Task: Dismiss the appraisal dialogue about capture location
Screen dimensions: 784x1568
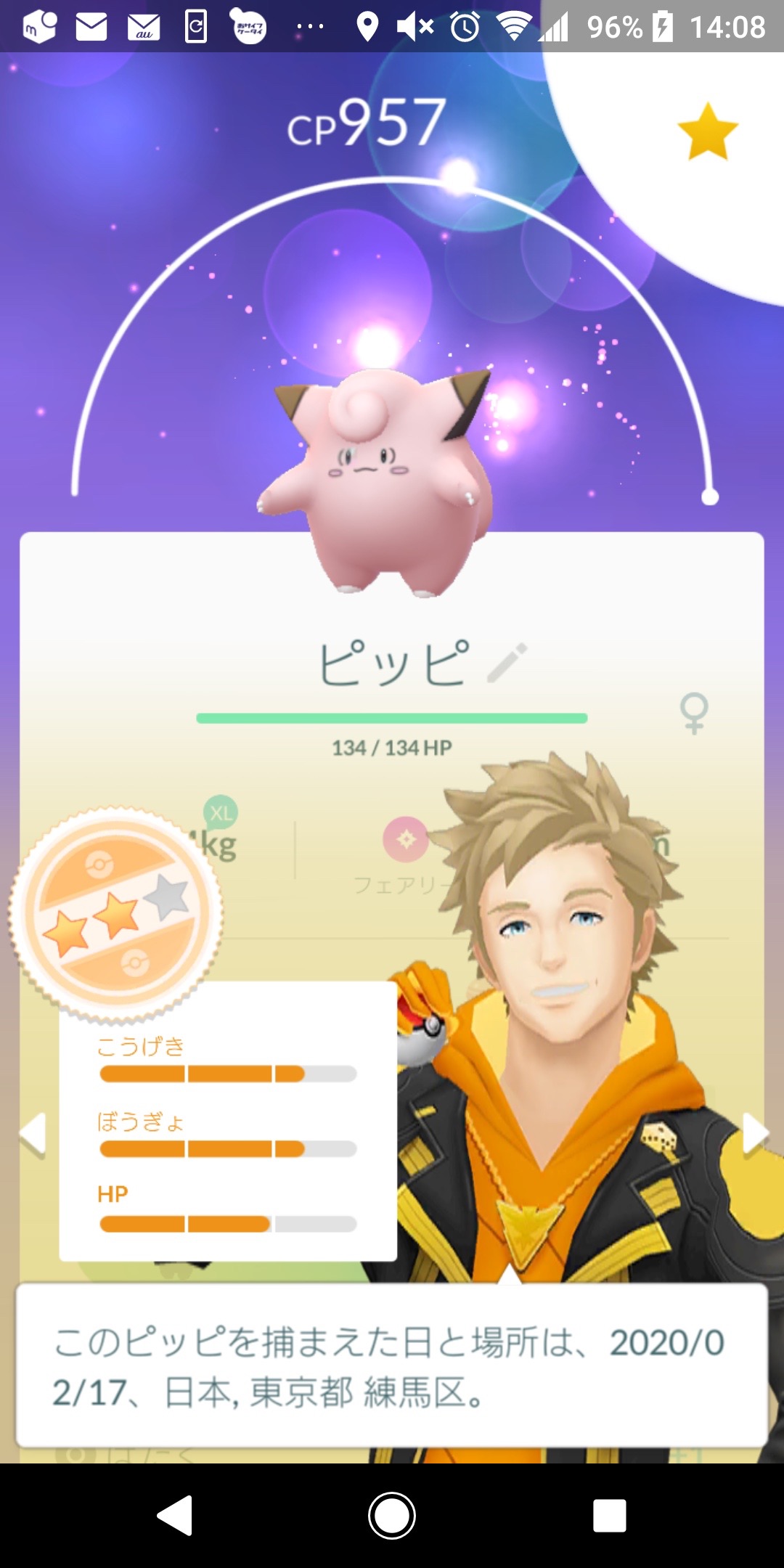Action: coord(392,1366)
